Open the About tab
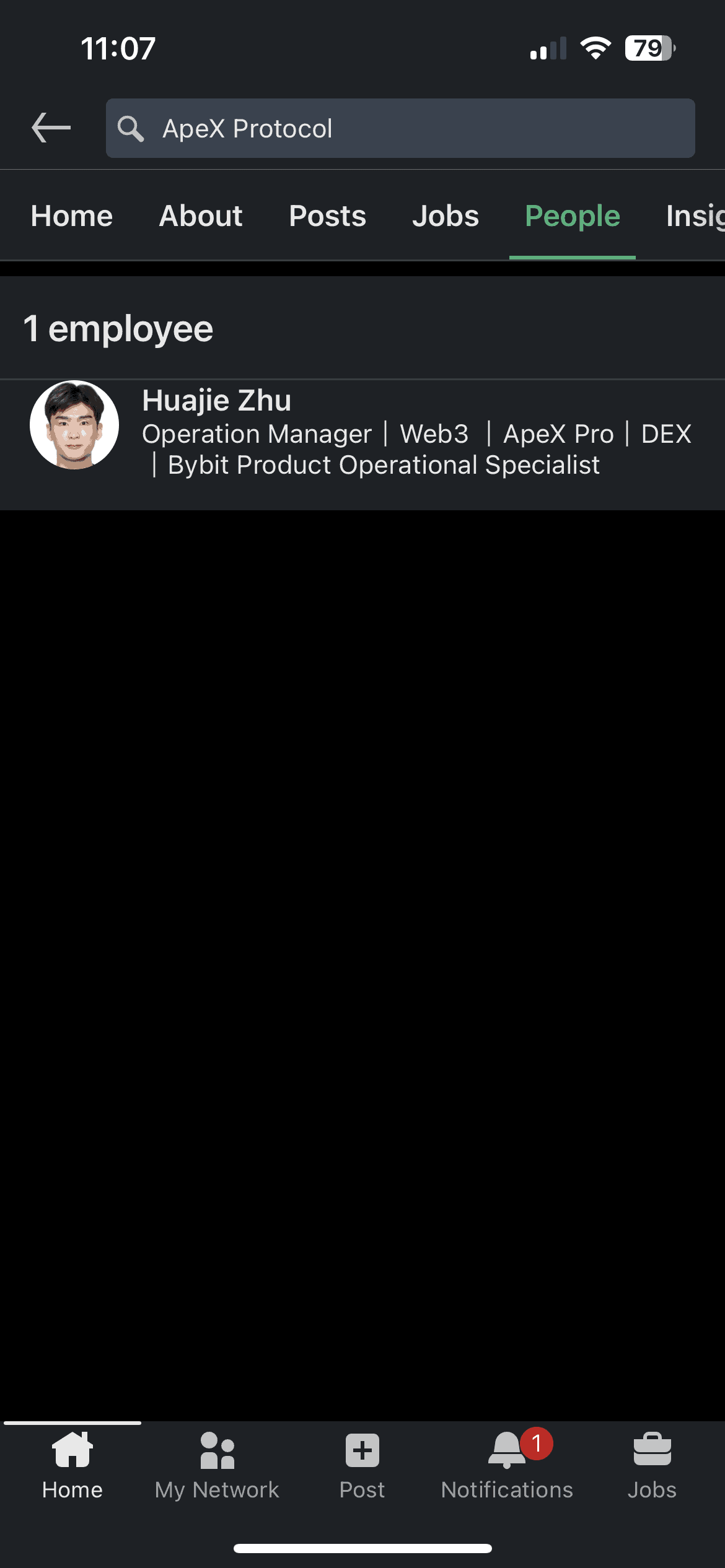The height and width of the screenshot is (1568, 725). tap(201, 216)
